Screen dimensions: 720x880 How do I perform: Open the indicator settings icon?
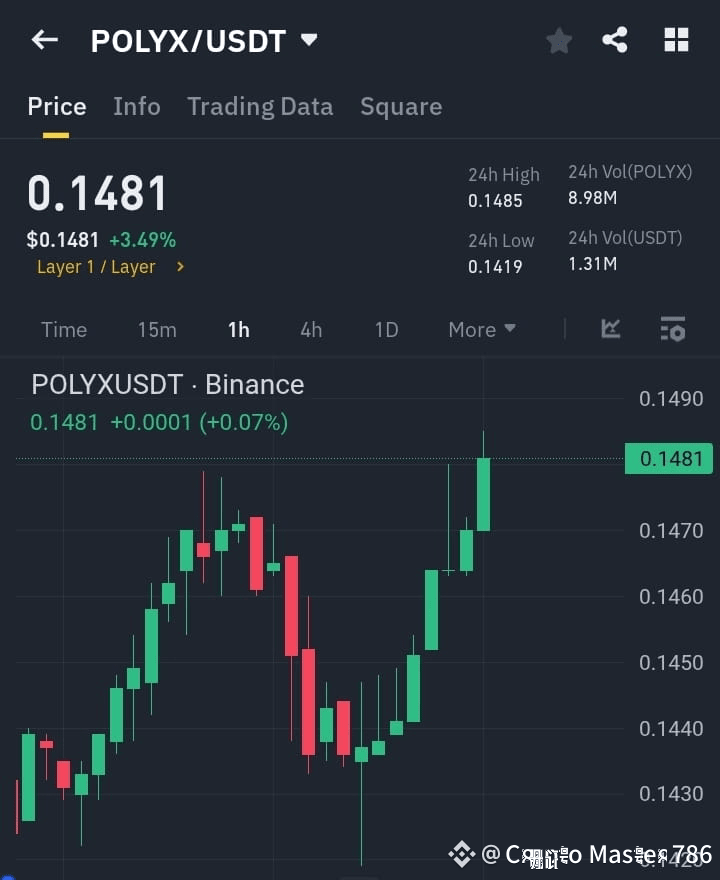point(672,329)
